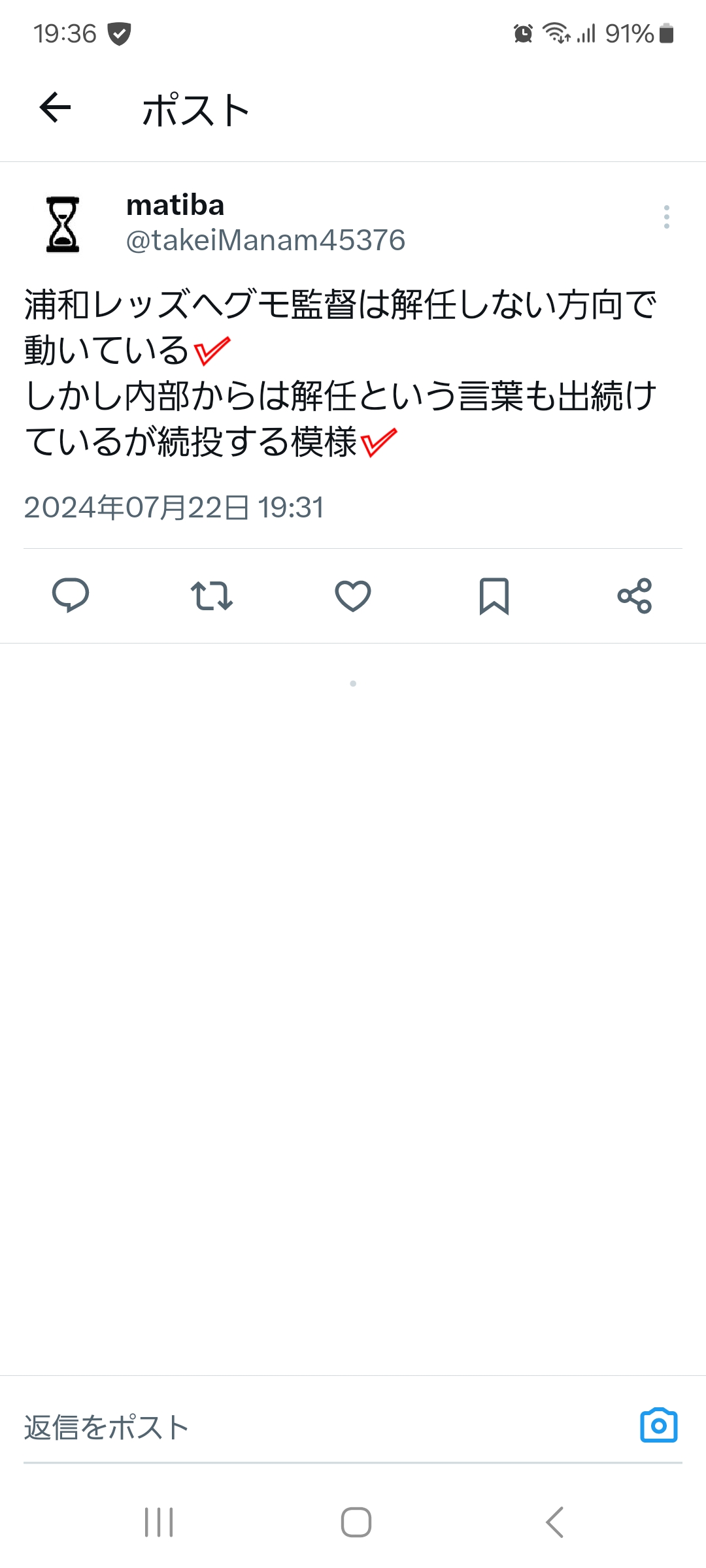The height and width of the screenshot is (1568, 706).
Task: Tap the reply speech bubble icon
Action: pyautogui.click(x=71, y=595)
